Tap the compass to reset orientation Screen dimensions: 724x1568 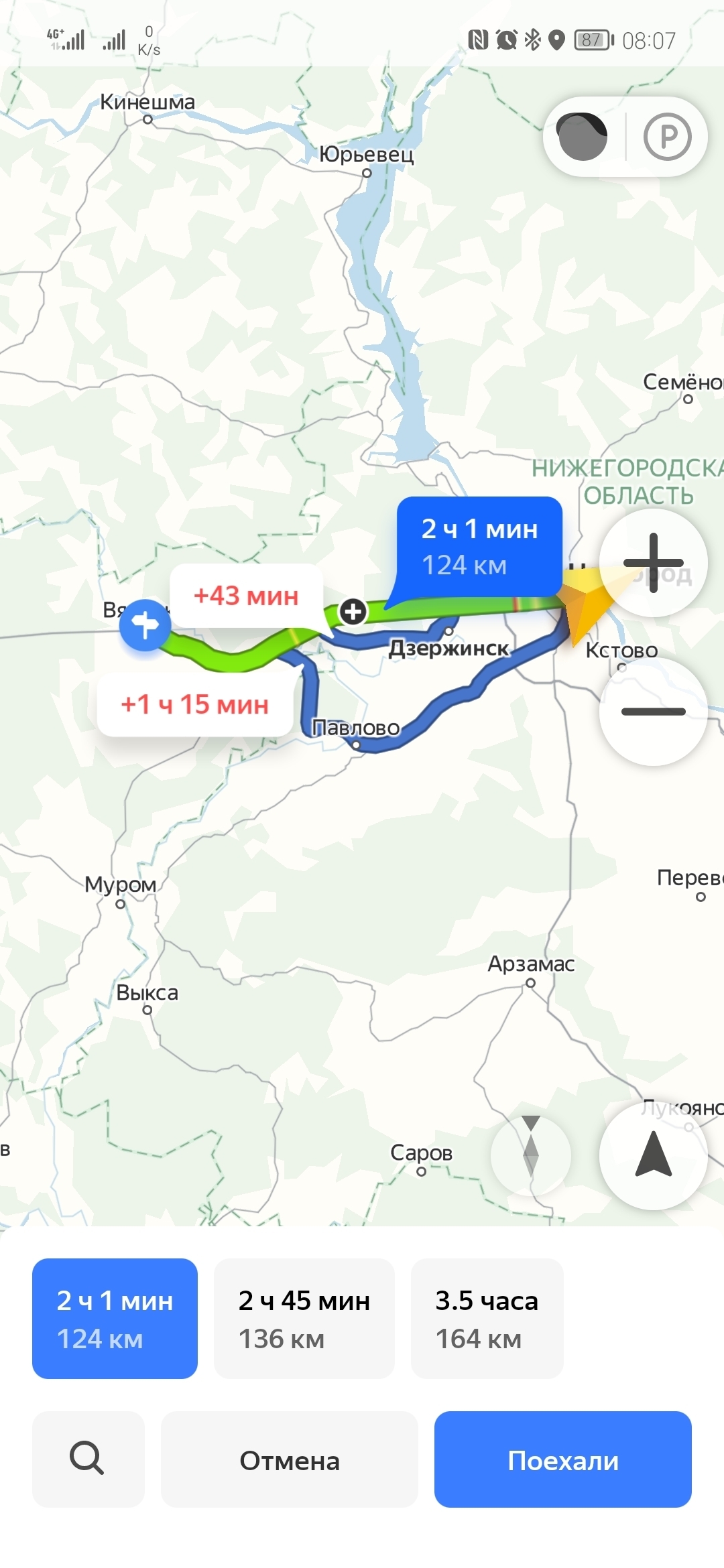[531, 1155]
